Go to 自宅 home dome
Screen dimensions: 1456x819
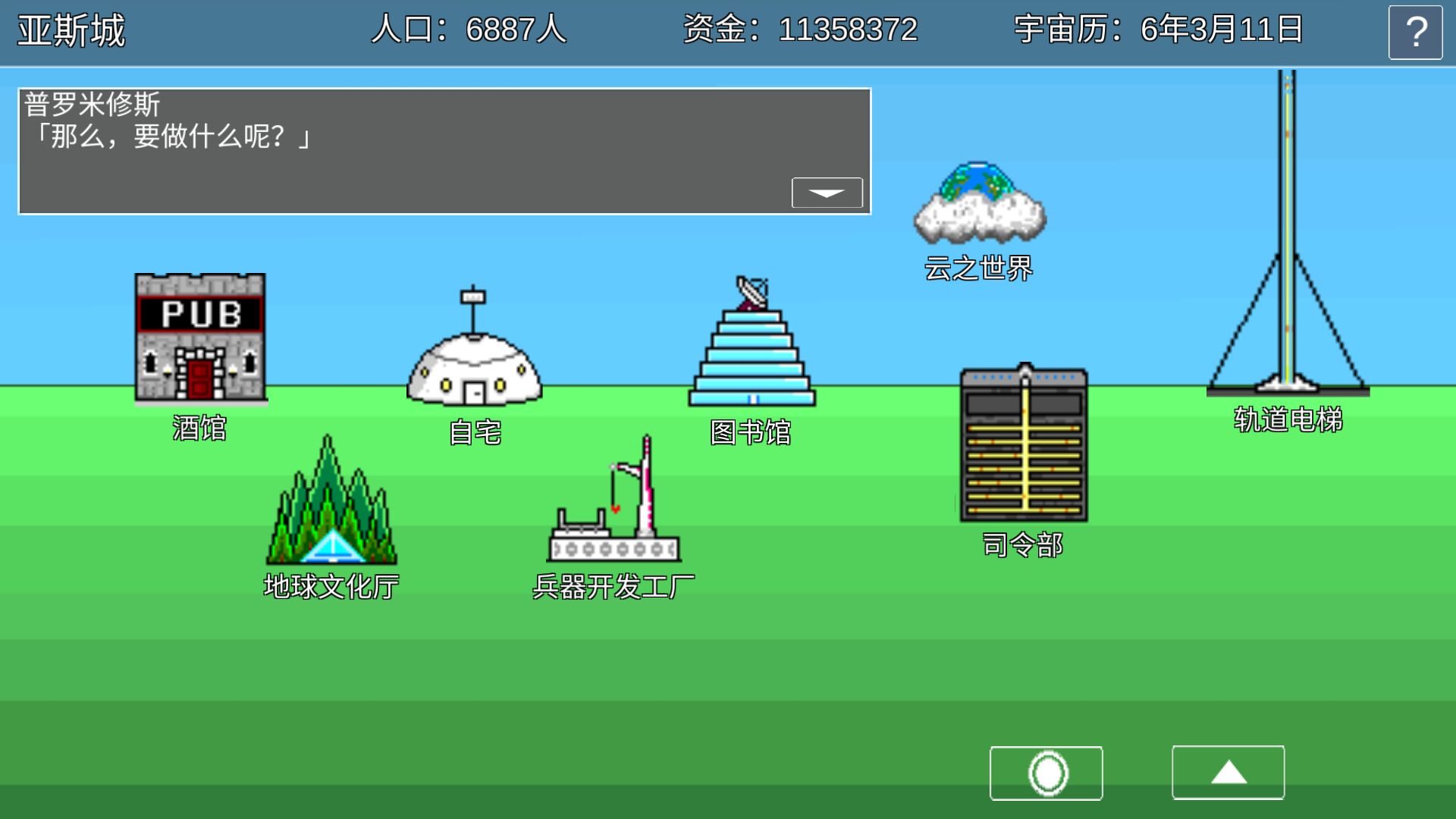tap(475, 364)
